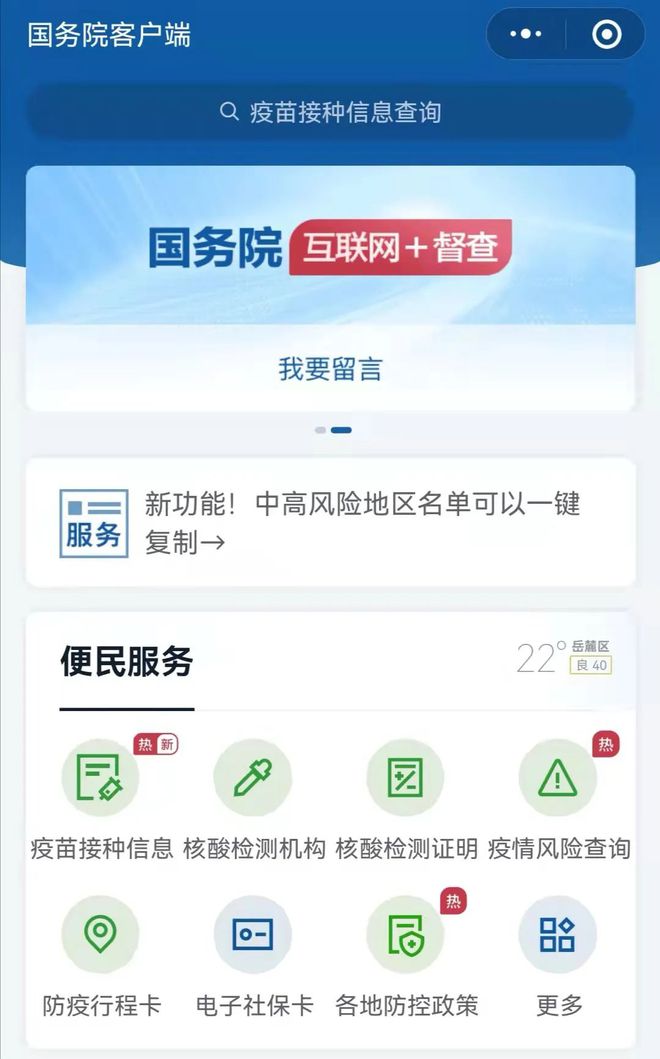Select the 便民服务 tab

coord(127,662)
